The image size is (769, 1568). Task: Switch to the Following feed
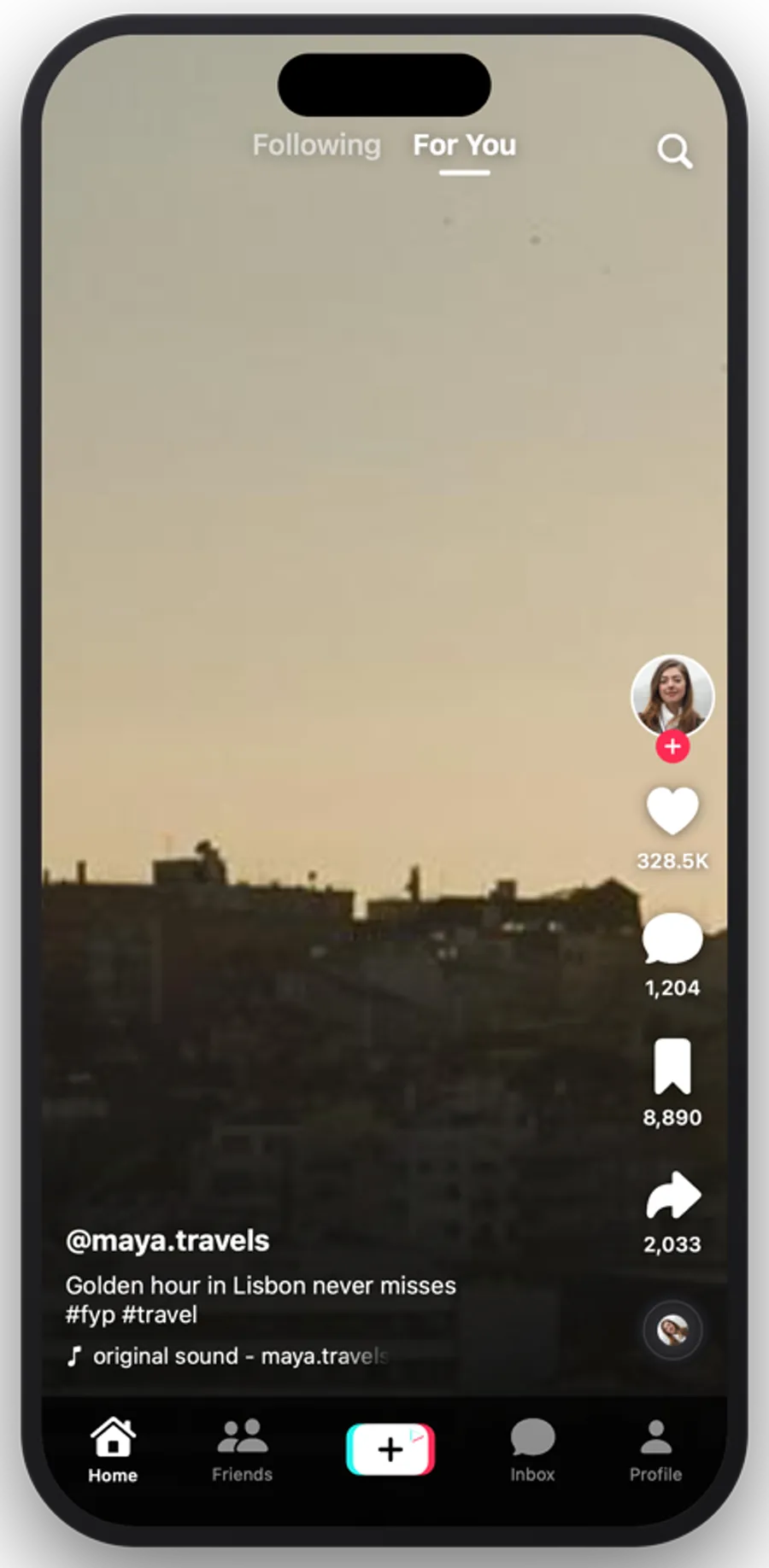[316, 145]
